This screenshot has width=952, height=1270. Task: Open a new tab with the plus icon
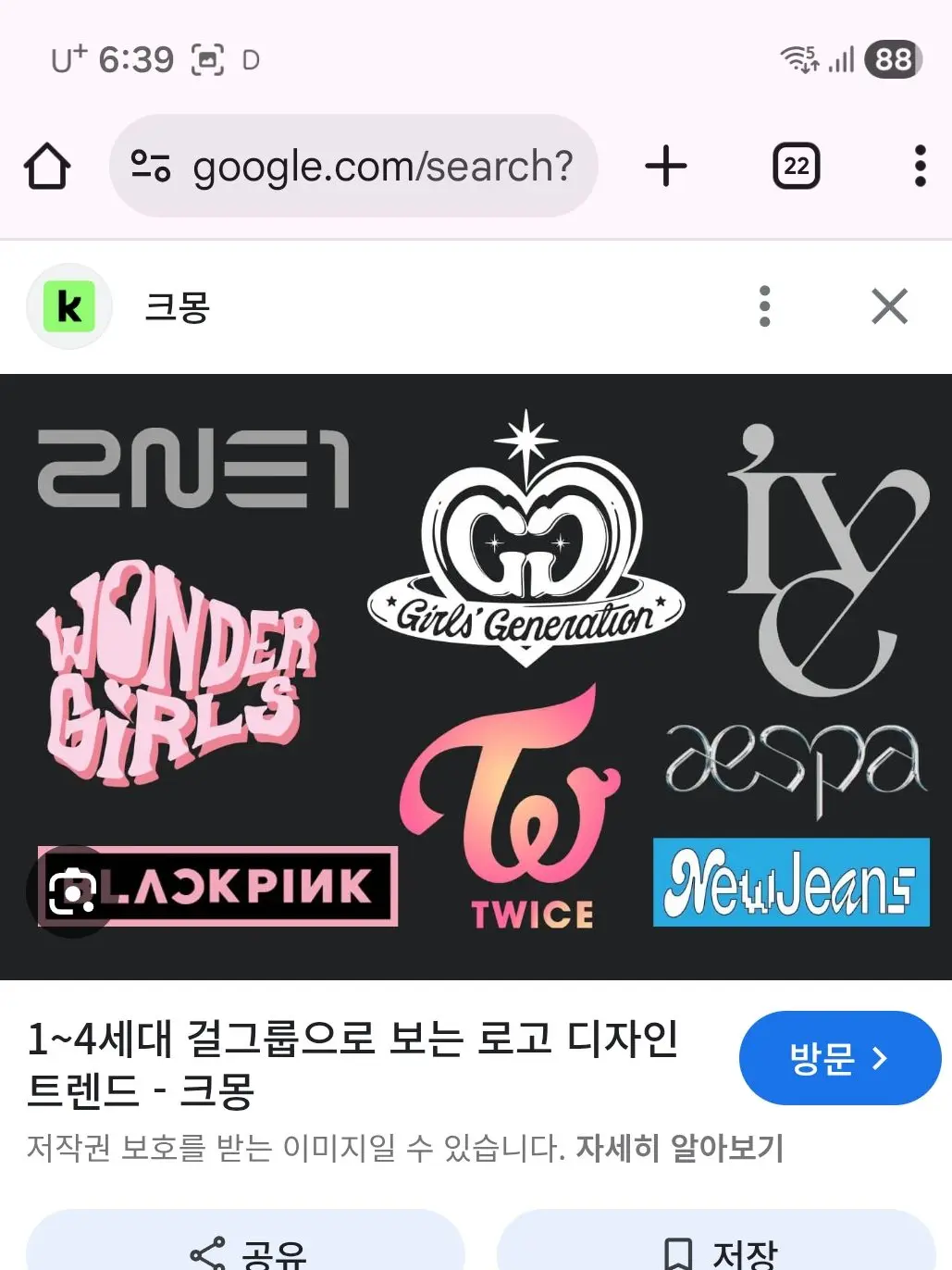[x=665, y=167]
